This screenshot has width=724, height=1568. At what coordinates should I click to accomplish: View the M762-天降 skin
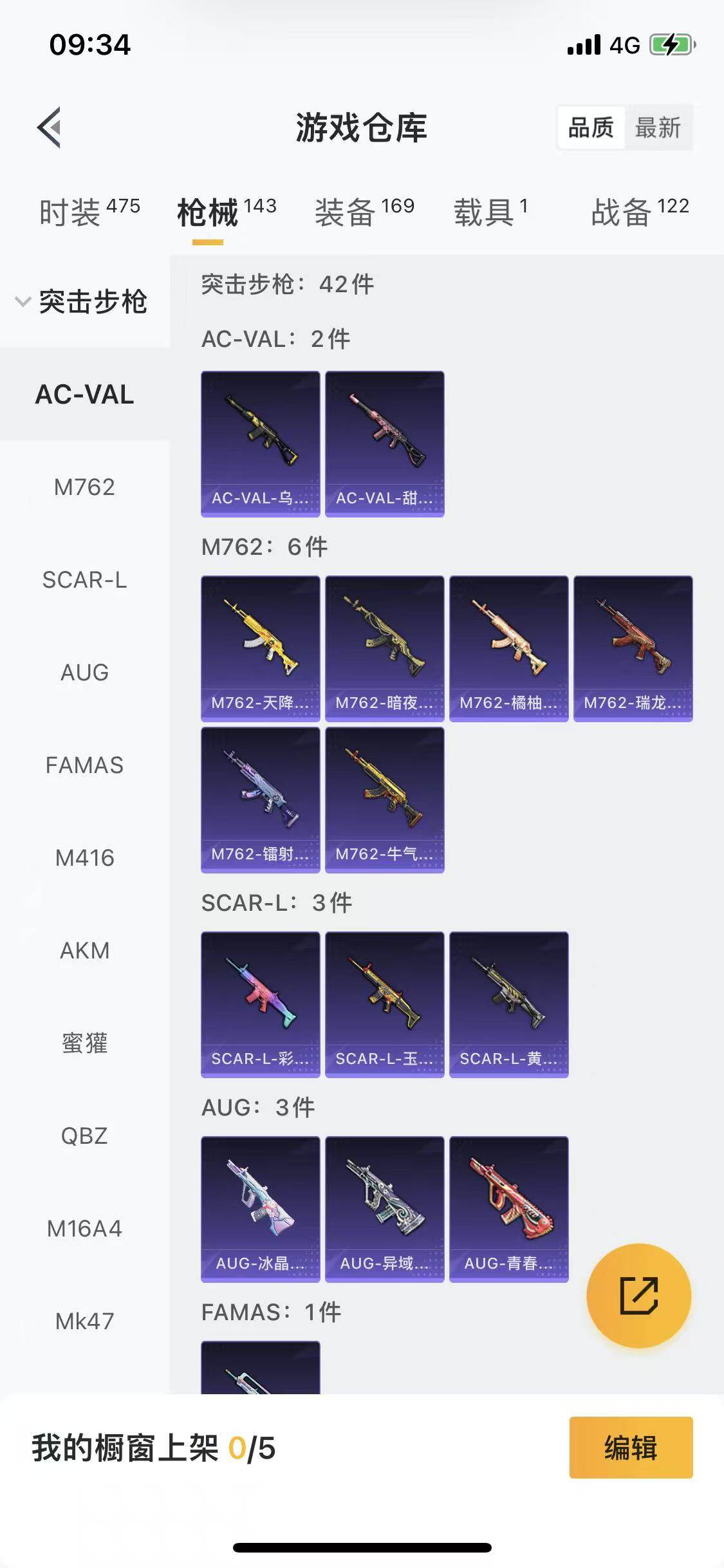tap(260, 648)
